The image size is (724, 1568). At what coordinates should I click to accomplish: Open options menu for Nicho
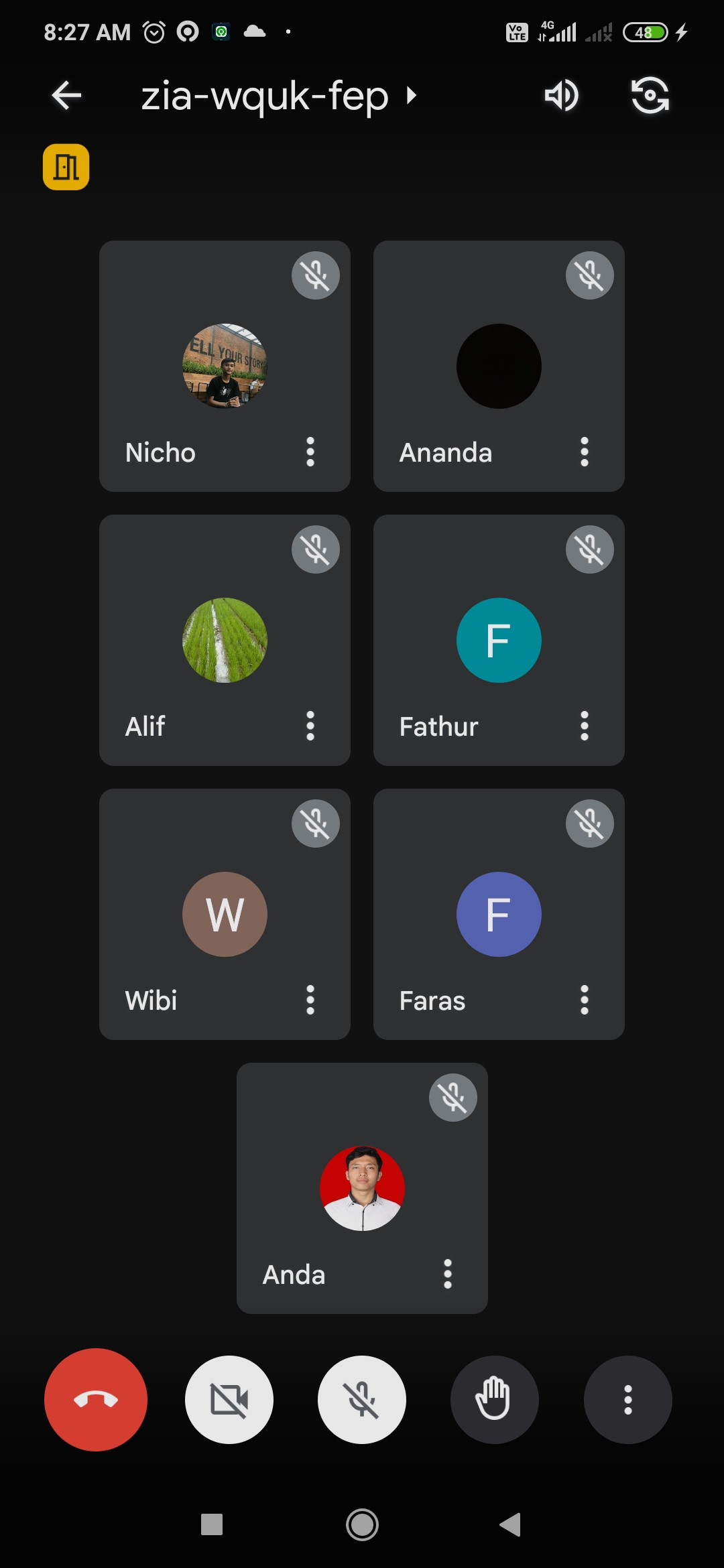310,452
